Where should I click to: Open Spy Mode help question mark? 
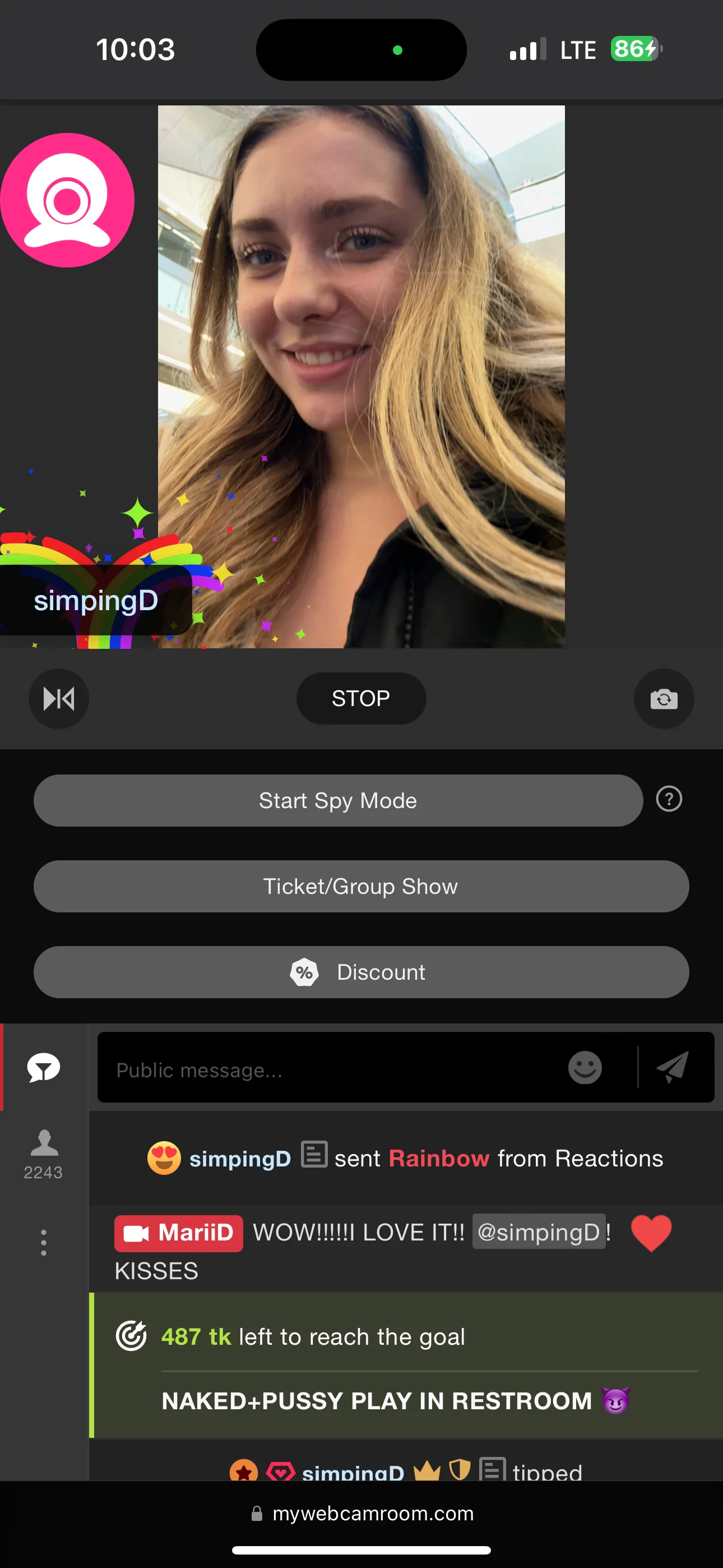pyautogui.click(x=669, y=799)
